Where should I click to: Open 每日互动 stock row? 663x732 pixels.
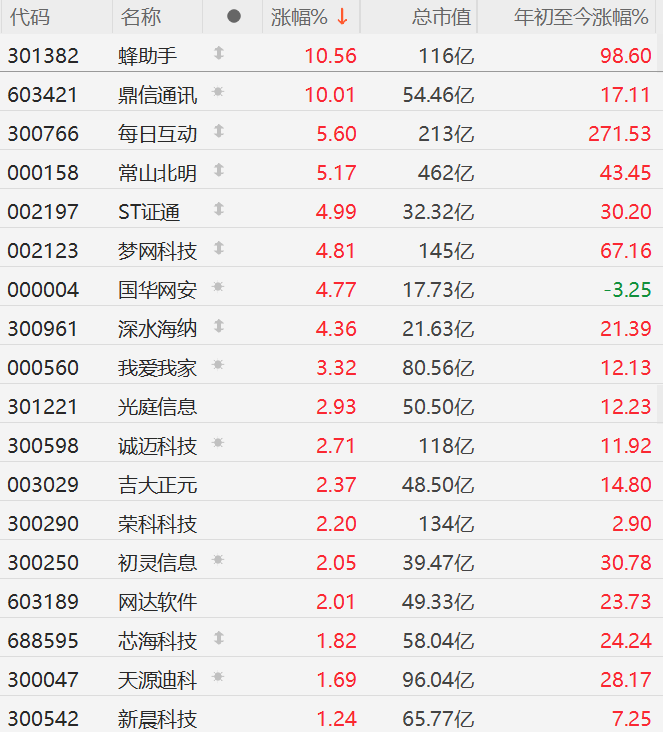[157, 134]
